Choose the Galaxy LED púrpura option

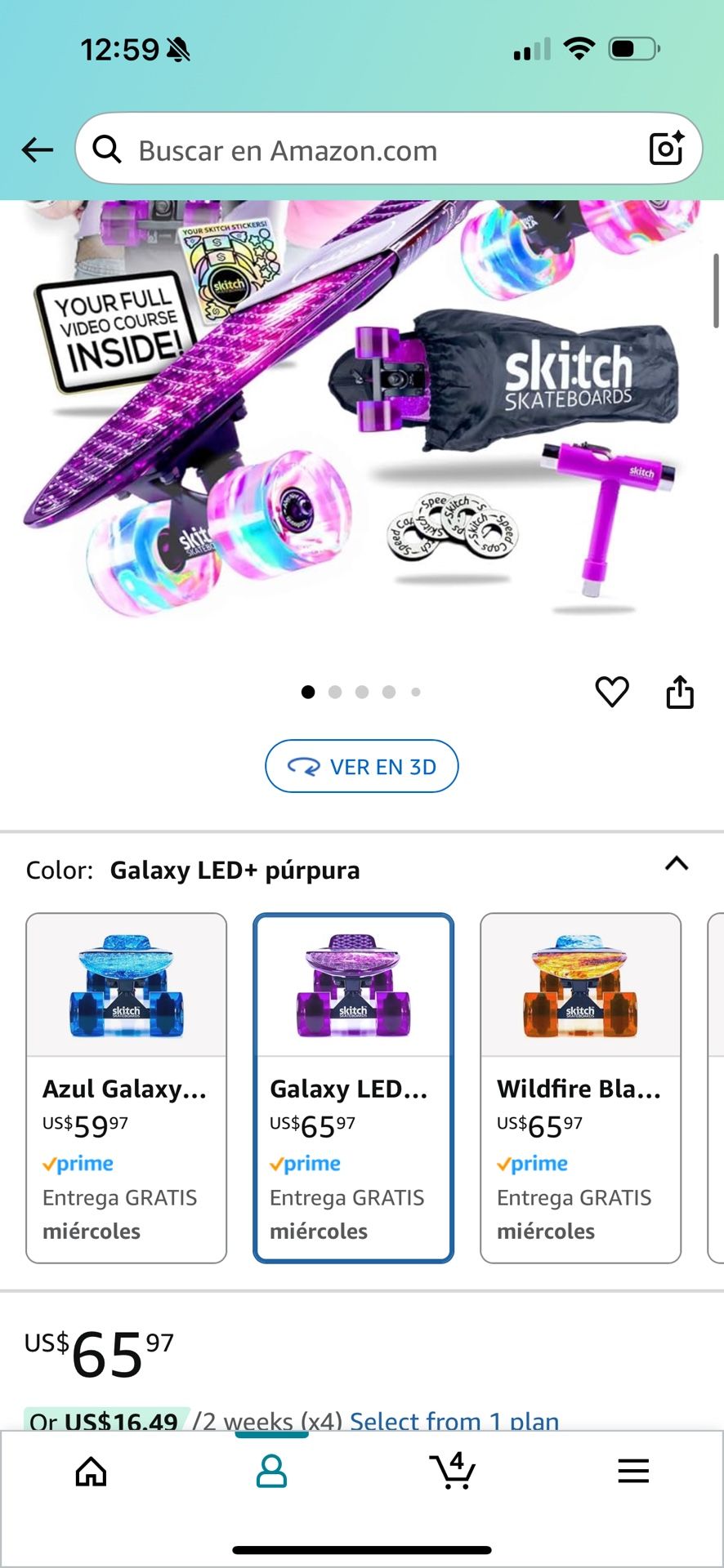353,1088
